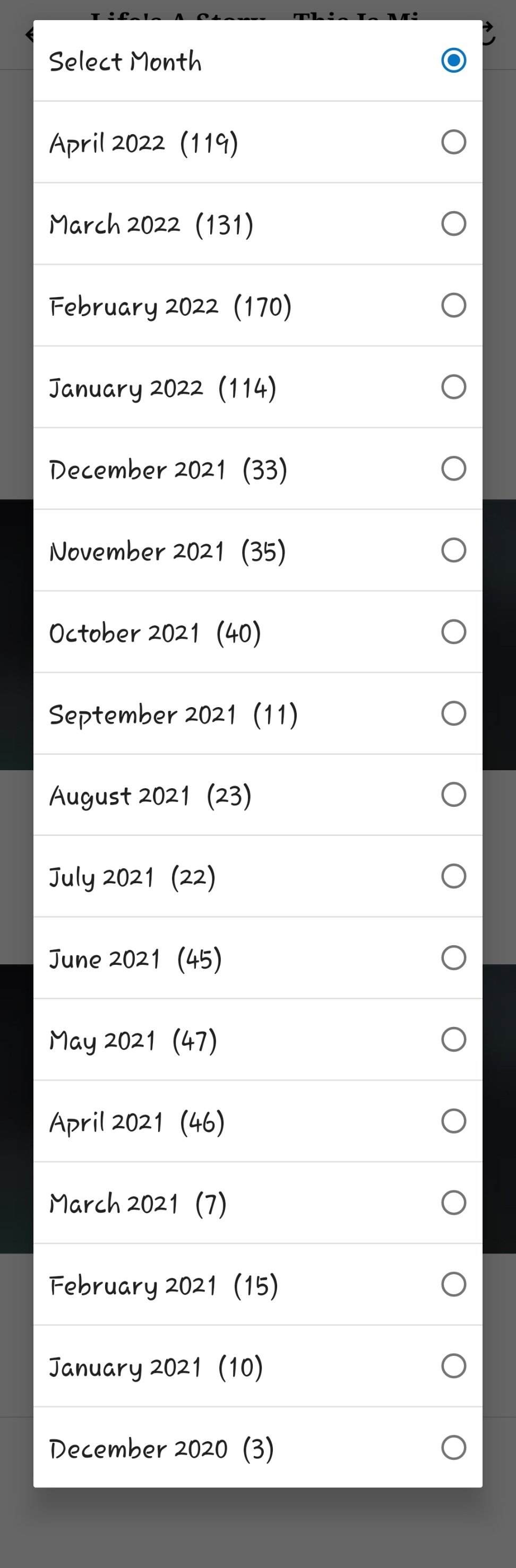Viewport: 516px width, 1568px height.
Task: Choose March 2022 (131) from the list
Action: pyautogui.click(x=257, y=224)
